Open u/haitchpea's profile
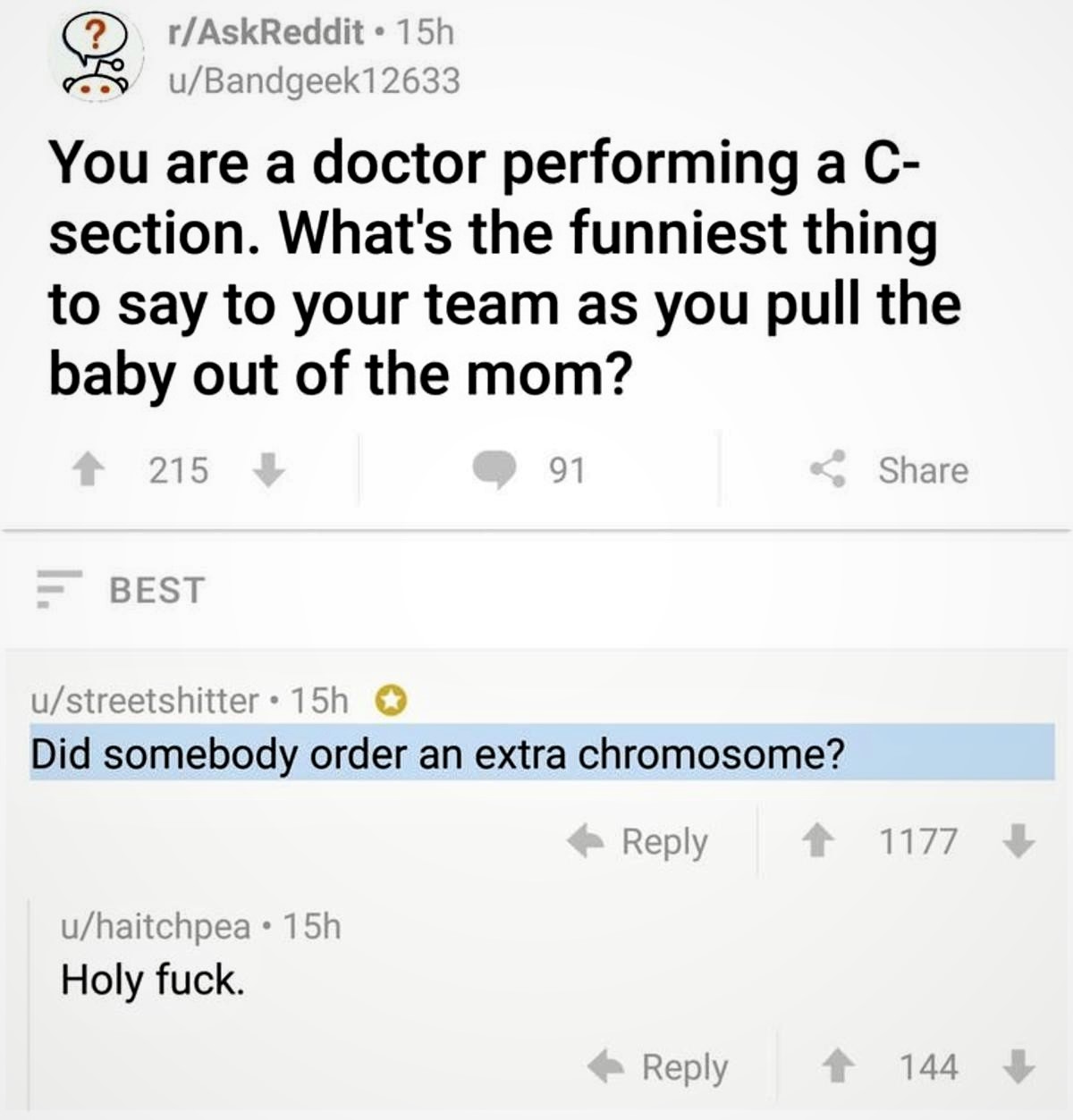 (155, 926)
